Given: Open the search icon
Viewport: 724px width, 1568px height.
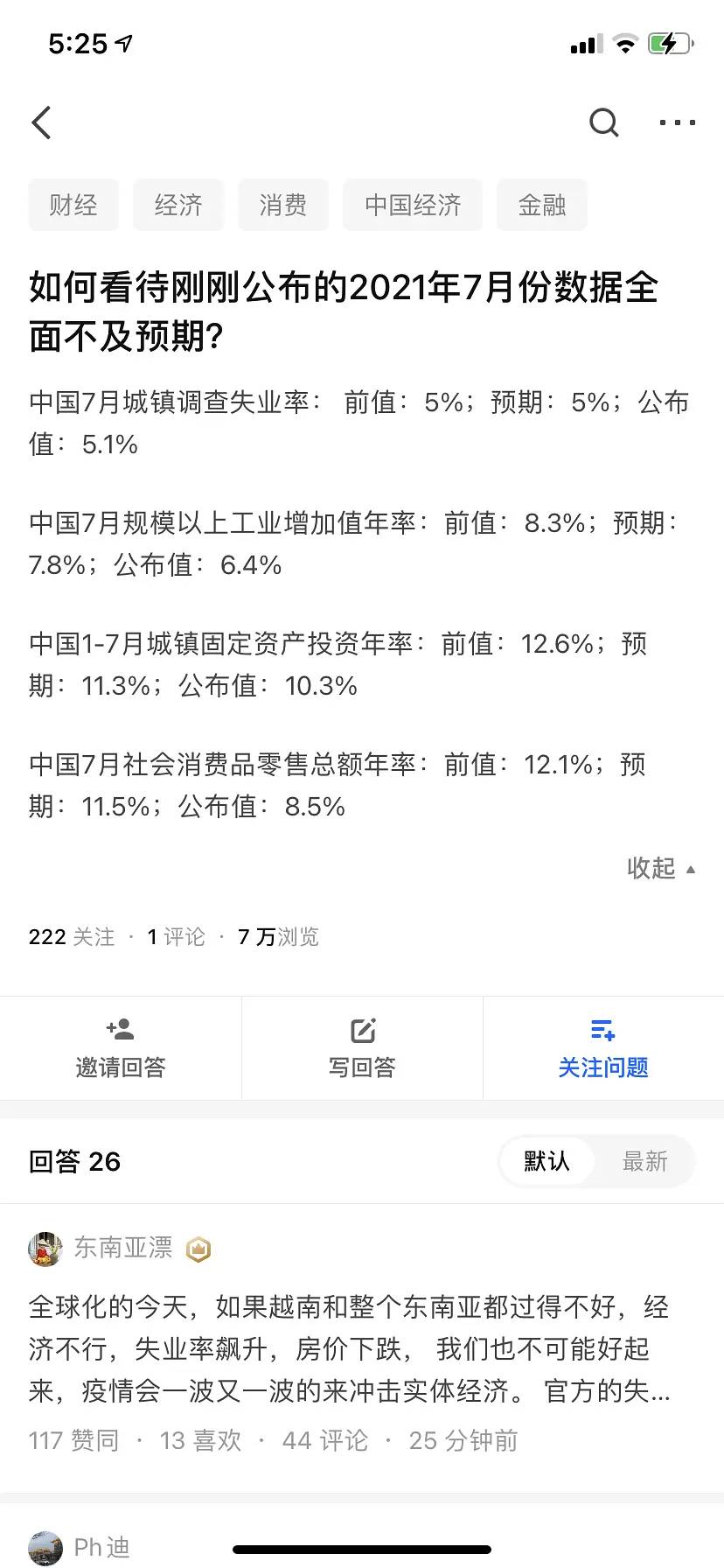Looking at the screenshot, I should click(x=603, y=122).
